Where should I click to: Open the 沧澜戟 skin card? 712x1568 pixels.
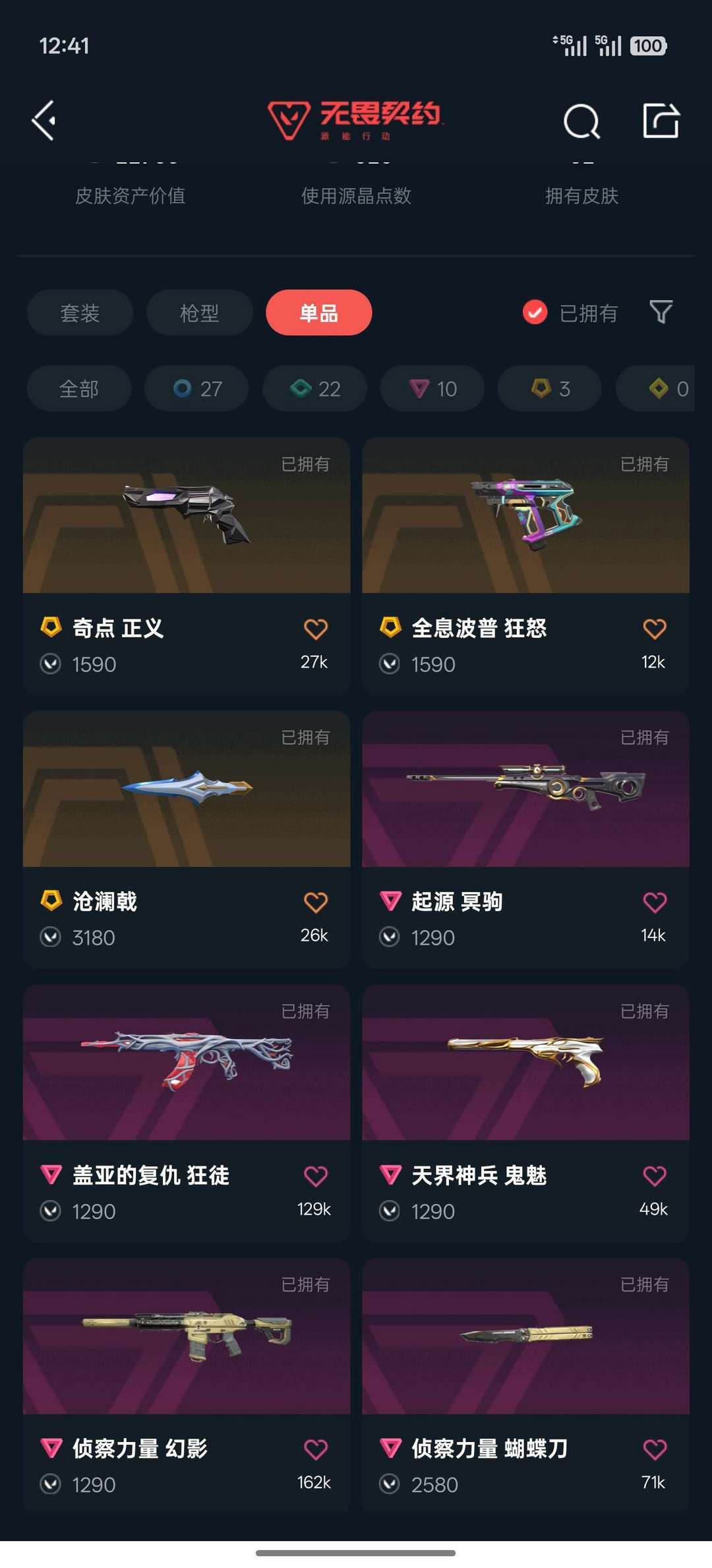(x=187, y=789)
